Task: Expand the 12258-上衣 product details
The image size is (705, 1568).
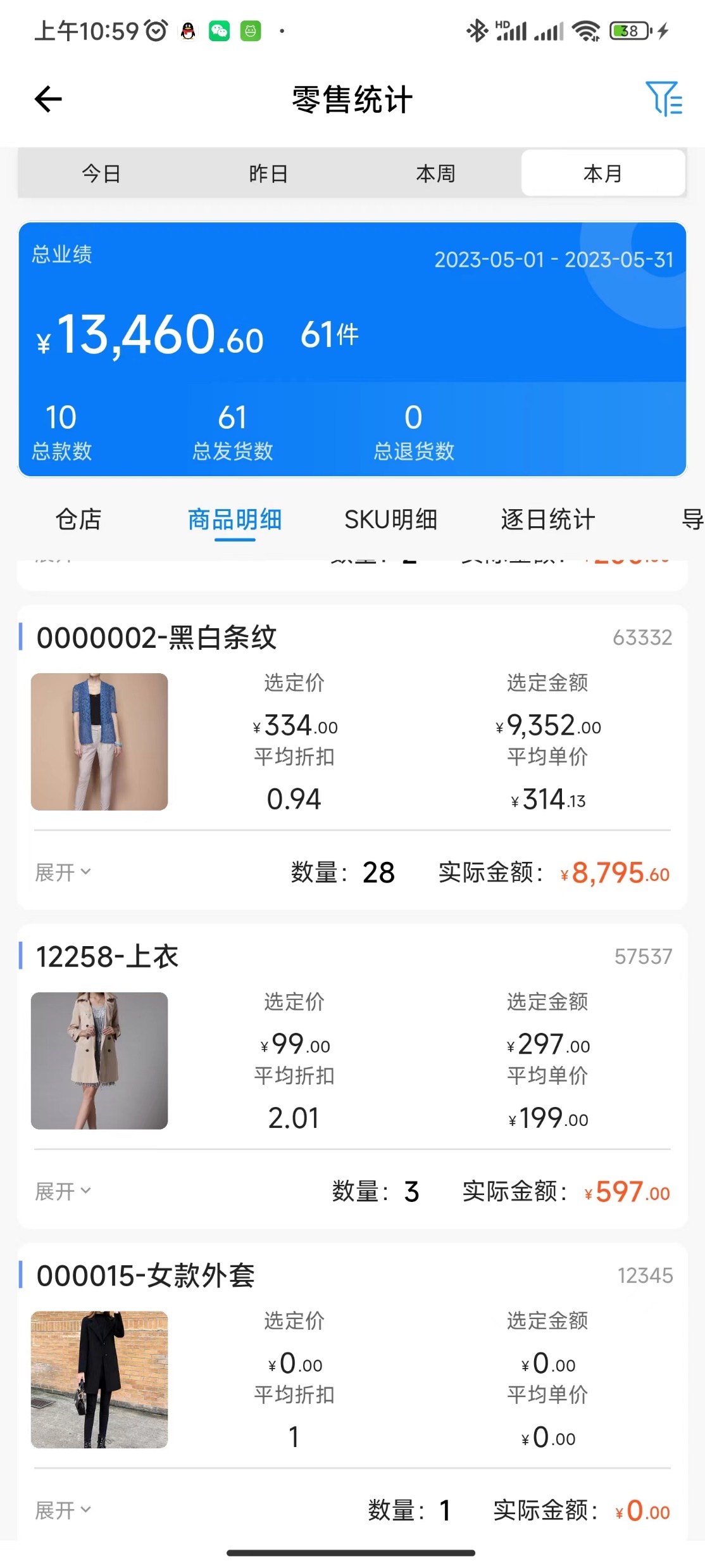Action: pyautogui.click(x=63, y=1191)
